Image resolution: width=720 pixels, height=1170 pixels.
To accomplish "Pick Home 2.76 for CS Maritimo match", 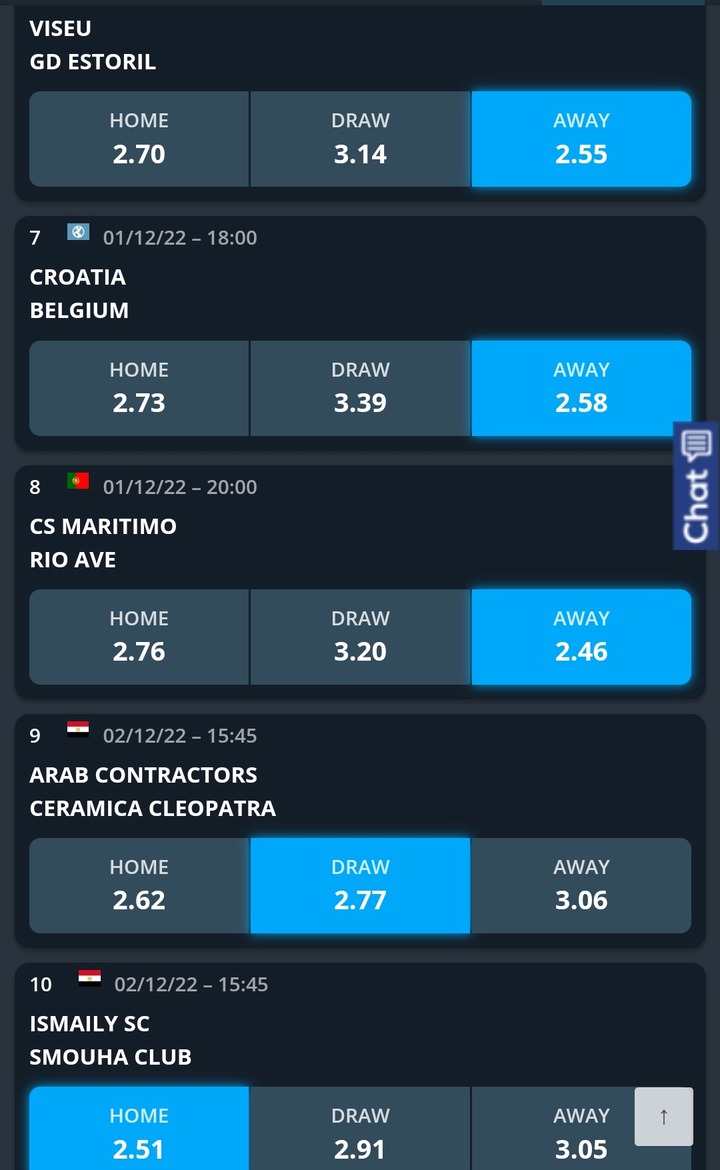I will point(139,636).
